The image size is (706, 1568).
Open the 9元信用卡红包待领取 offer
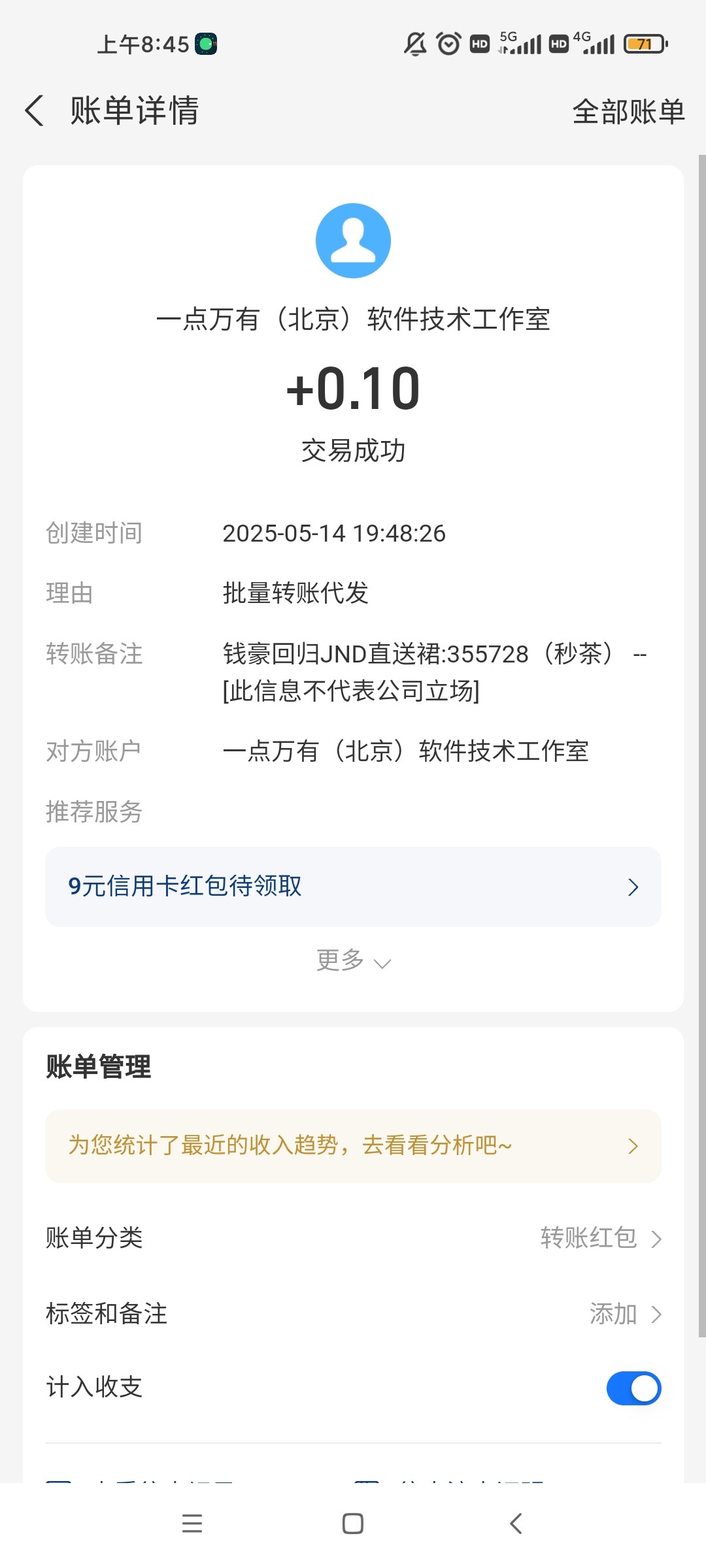353,887
